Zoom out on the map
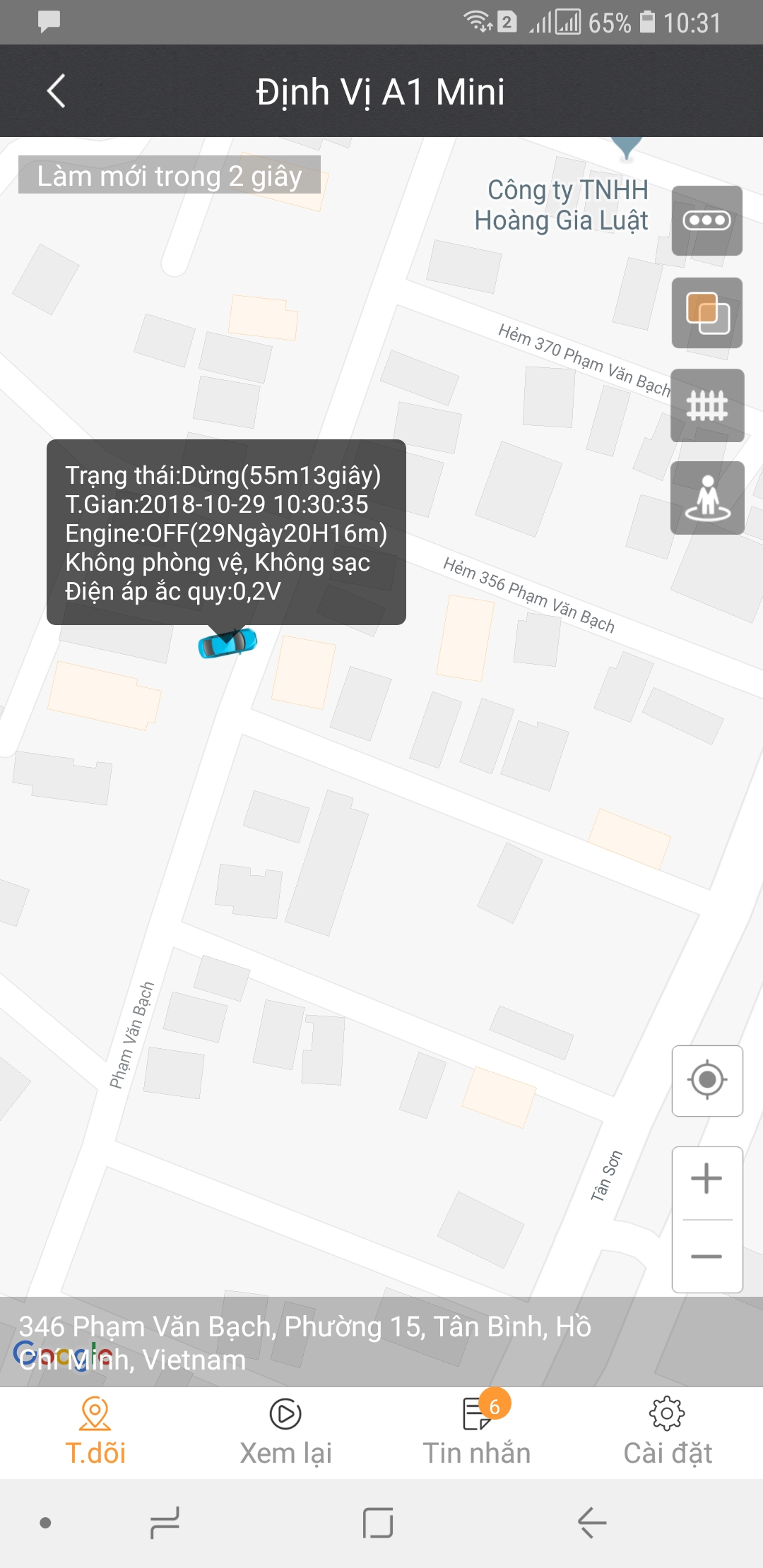The height and width of the screenshot is (1568, 763). click(x=706, y=1257)
